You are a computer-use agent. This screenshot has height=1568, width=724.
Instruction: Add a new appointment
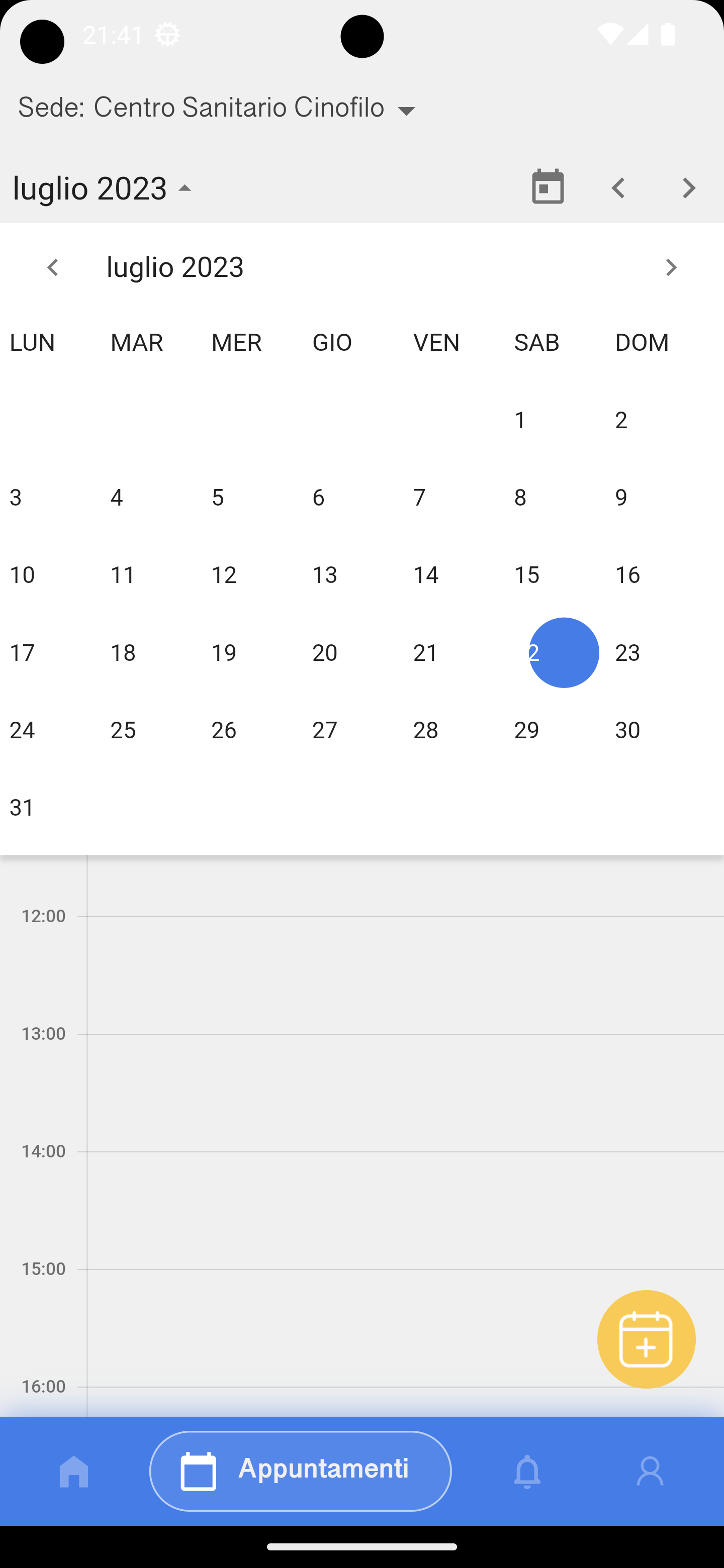tap(646, 1338)
